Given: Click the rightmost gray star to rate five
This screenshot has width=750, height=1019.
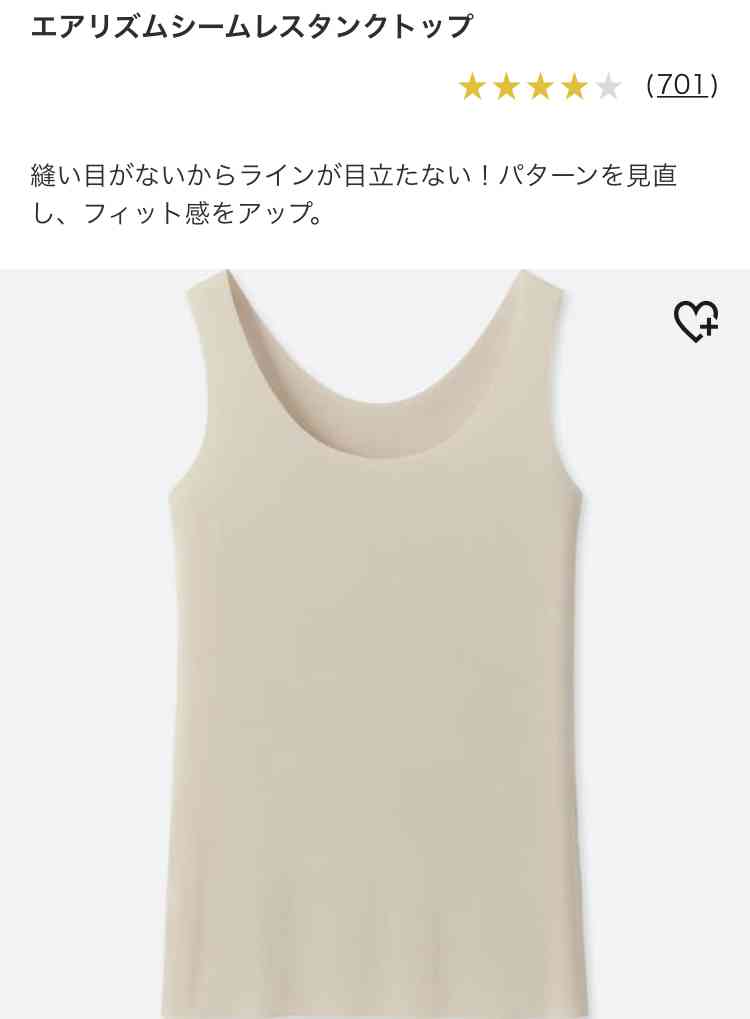Looking at the screenshot, I should click(x=606, y=86).
